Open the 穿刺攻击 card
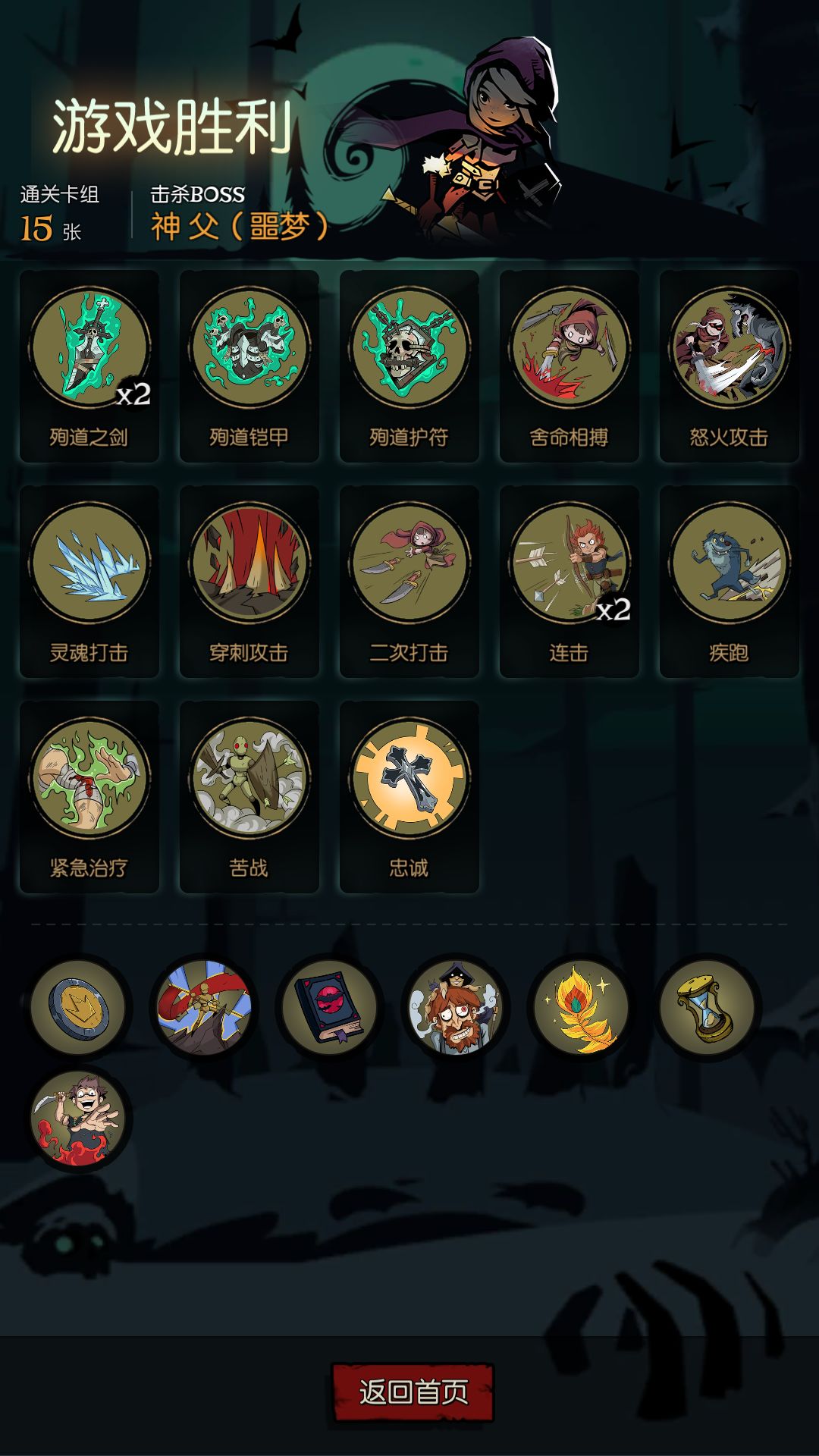The width and height of the screenshot is (819, 1456). 249,581
